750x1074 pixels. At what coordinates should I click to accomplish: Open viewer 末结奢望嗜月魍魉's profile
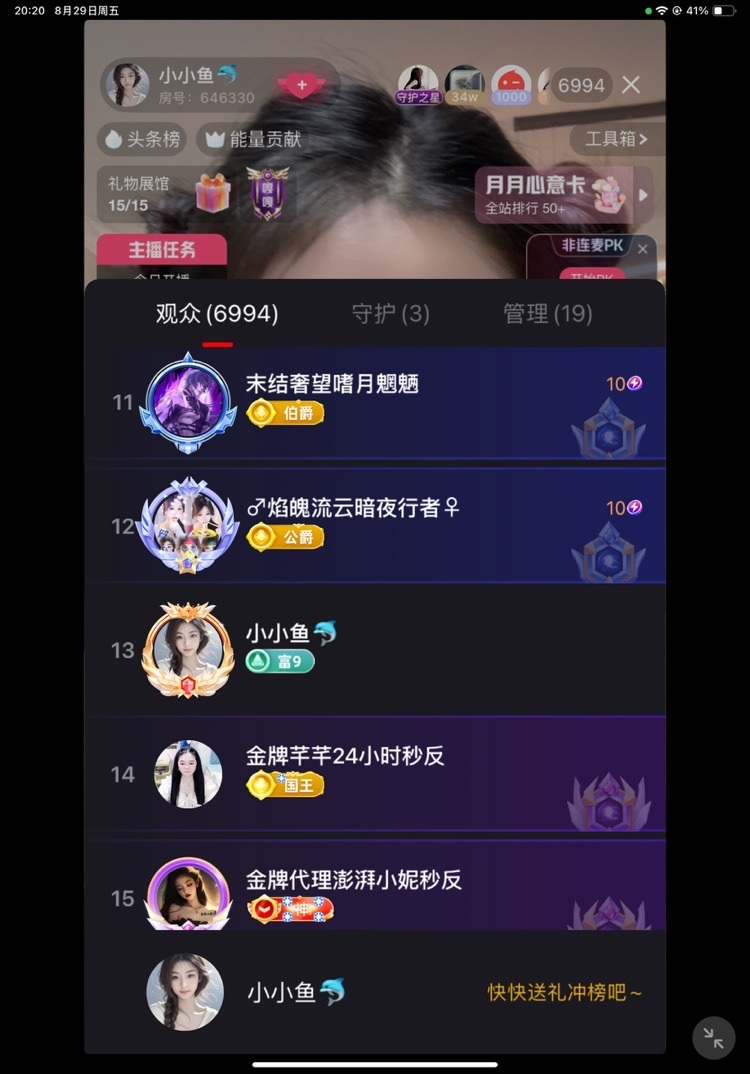pos(332,384)
